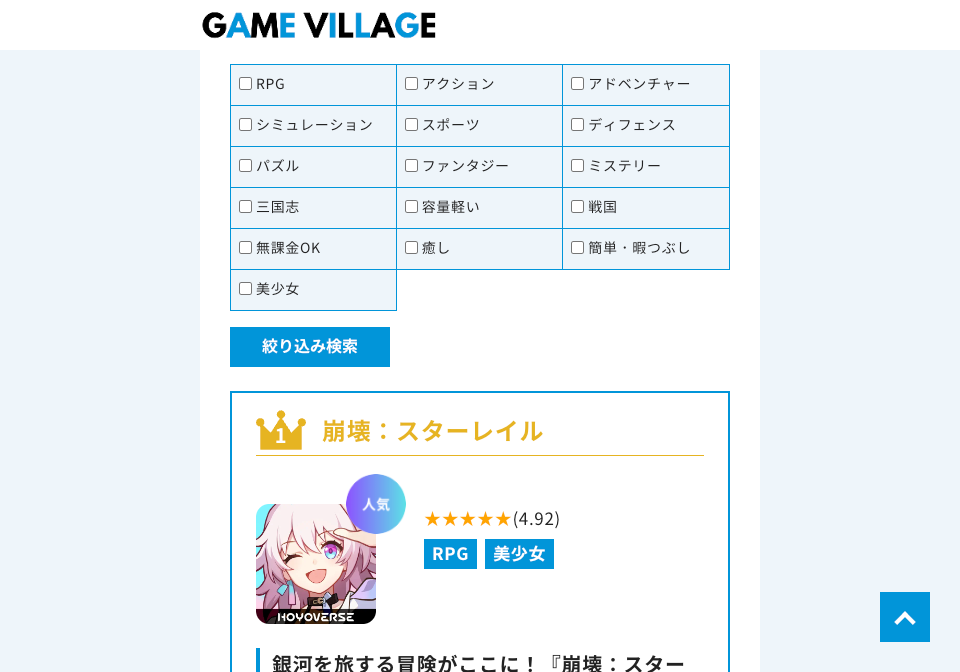Check the RPG genre checkbox
The height and width of the screenshot is (672, 960).
click(245, 84)
